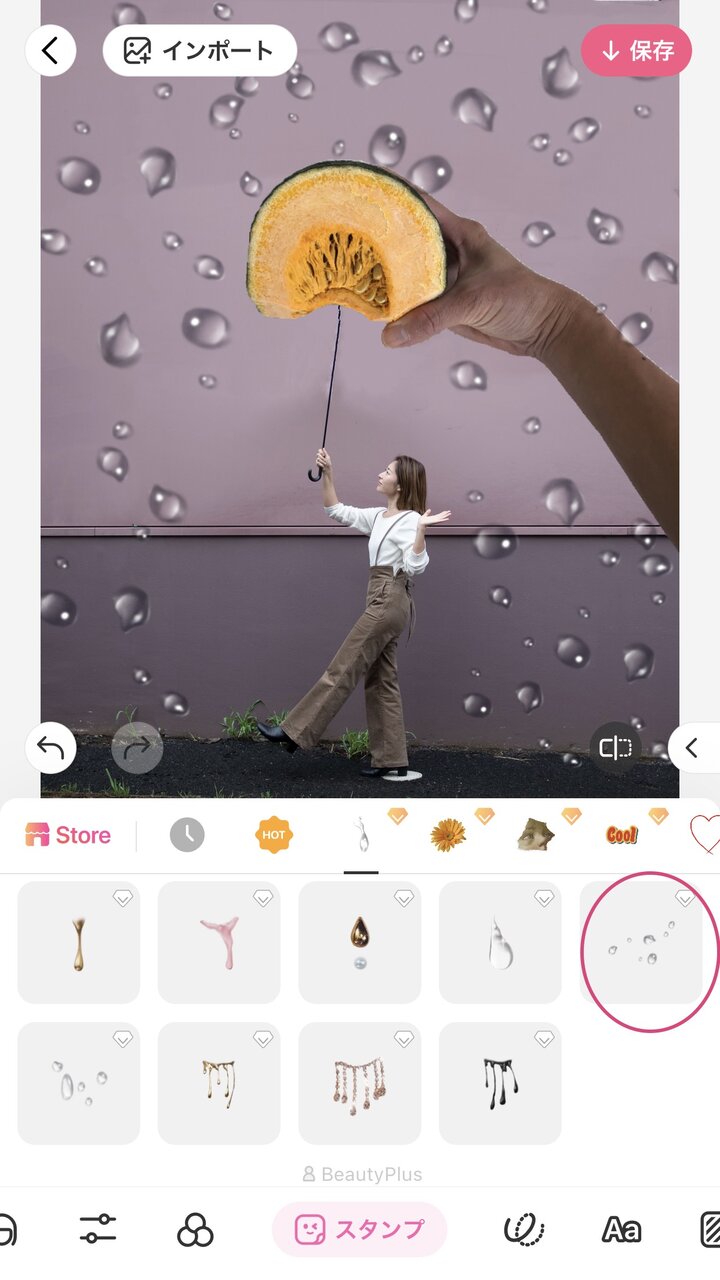Image resolution: width=720 pixels, height=1280 pixels.
Task: Add the circled scattered water droplets sticker
Action: (x=641, y=943)
